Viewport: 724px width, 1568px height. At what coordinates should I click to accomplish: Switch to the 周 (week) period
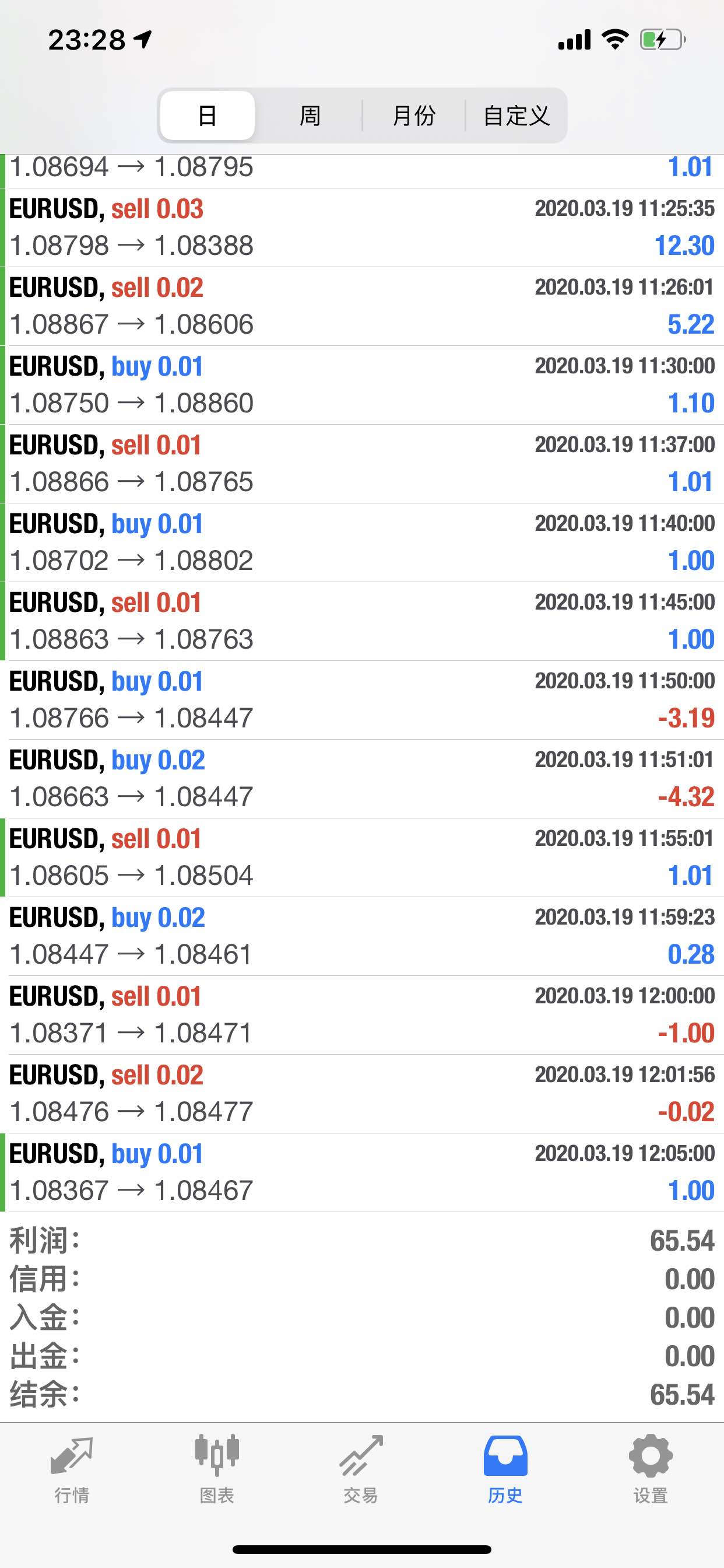tap(310, 116)
